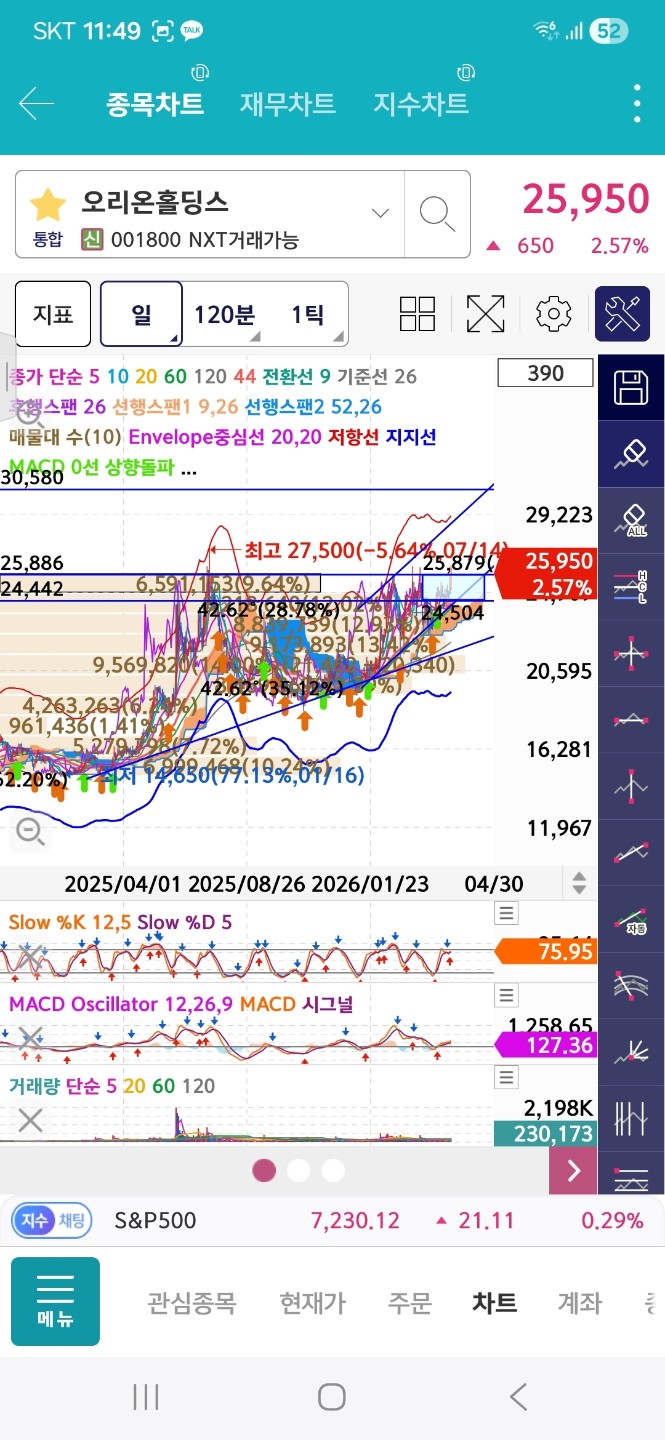The width and height of the screenshot is (665, 1440).
Task: Toggle the drawing tools panel
Action: click(623, 314)
